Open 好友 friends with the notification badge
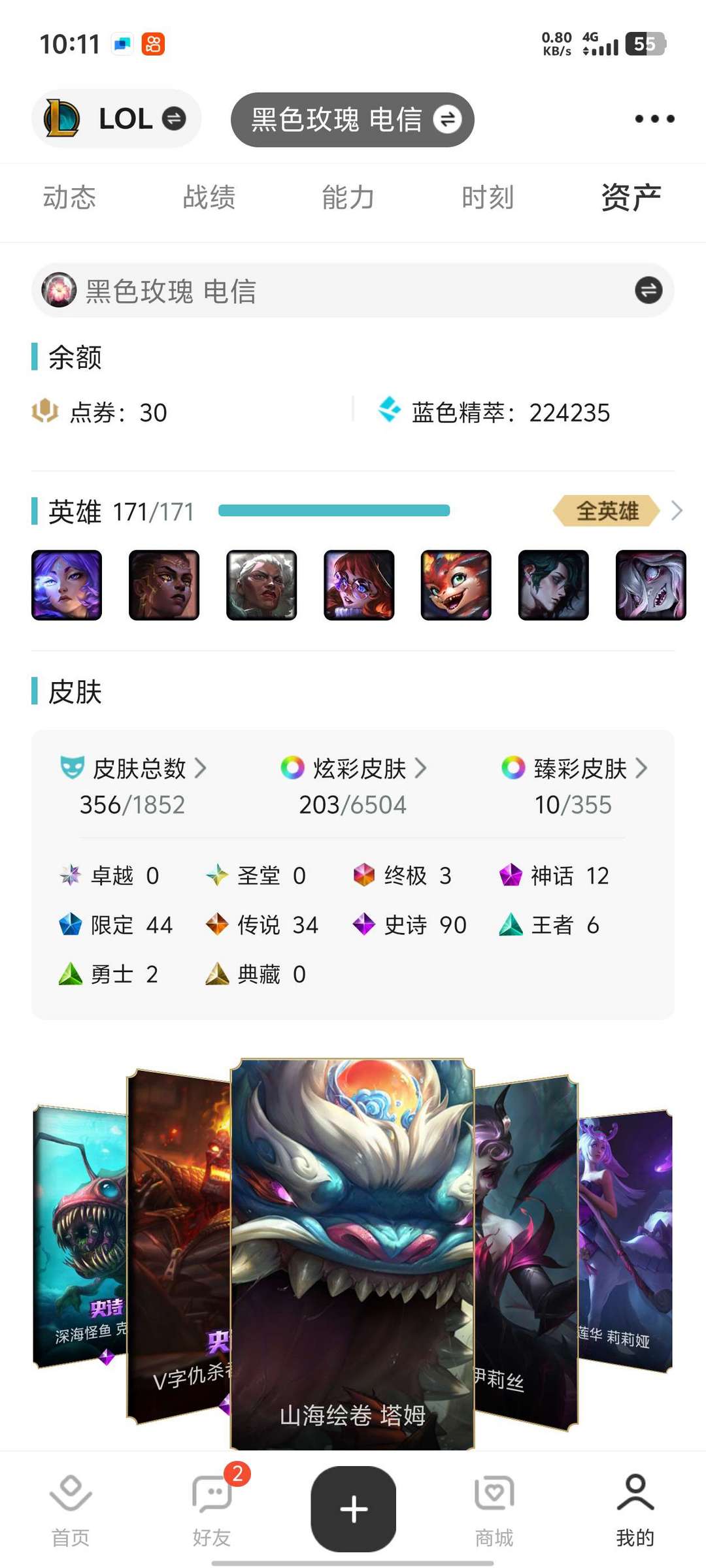 point(212,1509)
